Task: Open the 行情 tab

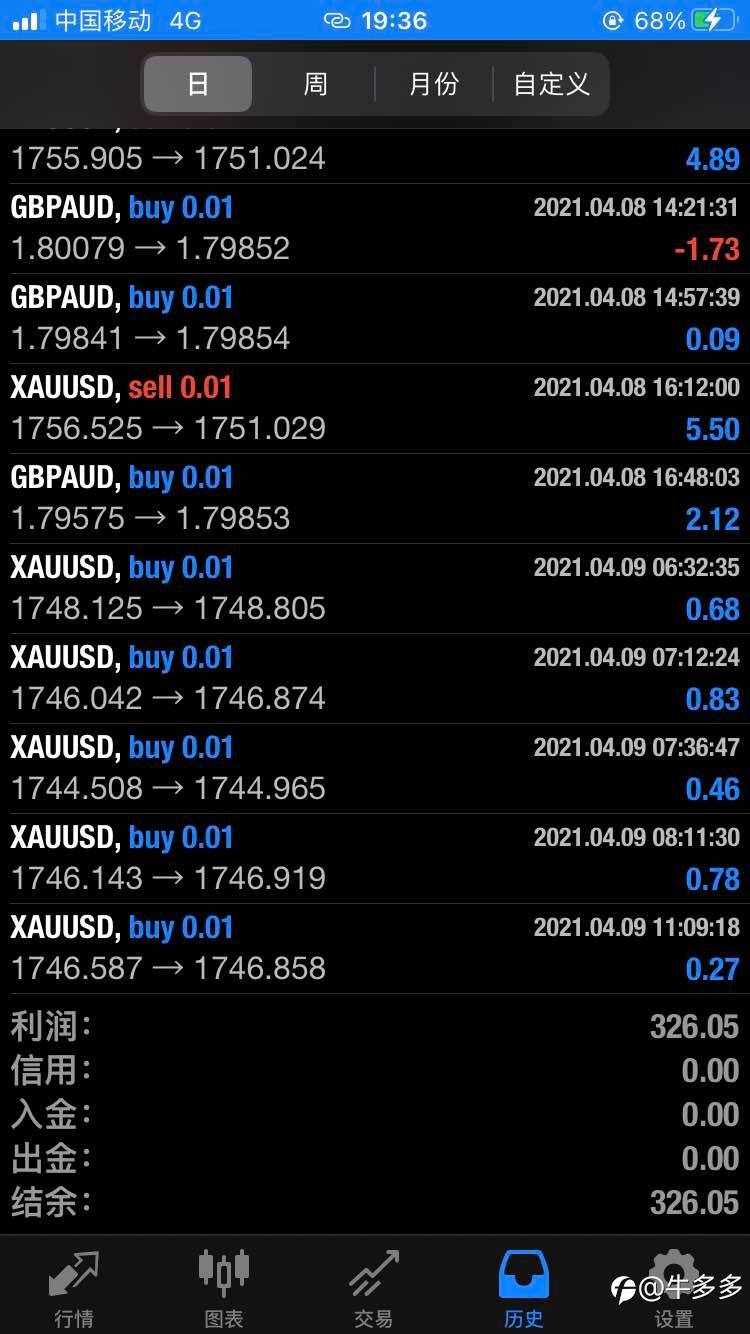Action: [74, 1288]
